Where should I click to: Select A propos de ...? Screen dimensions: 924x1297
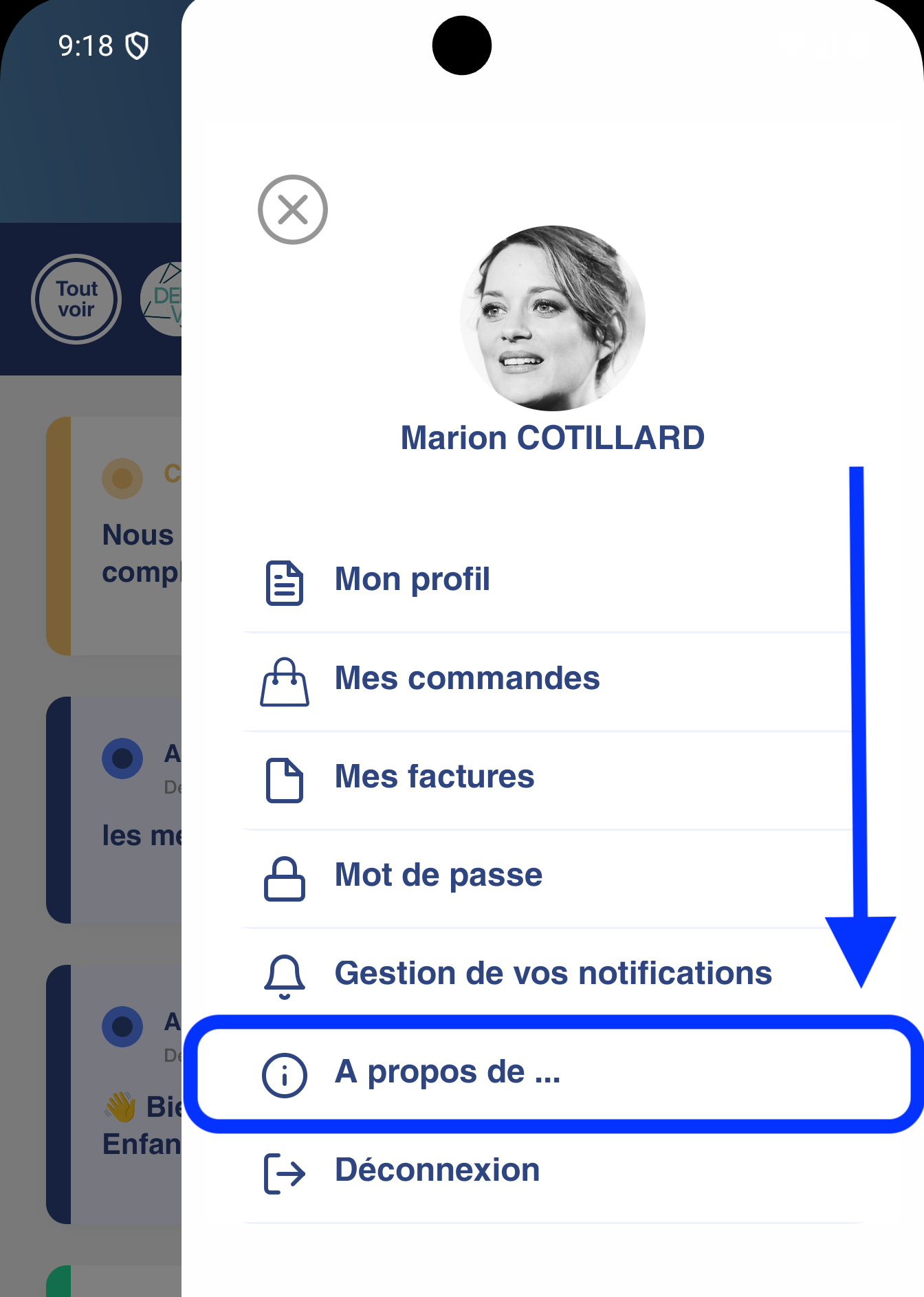(447, 1073)
